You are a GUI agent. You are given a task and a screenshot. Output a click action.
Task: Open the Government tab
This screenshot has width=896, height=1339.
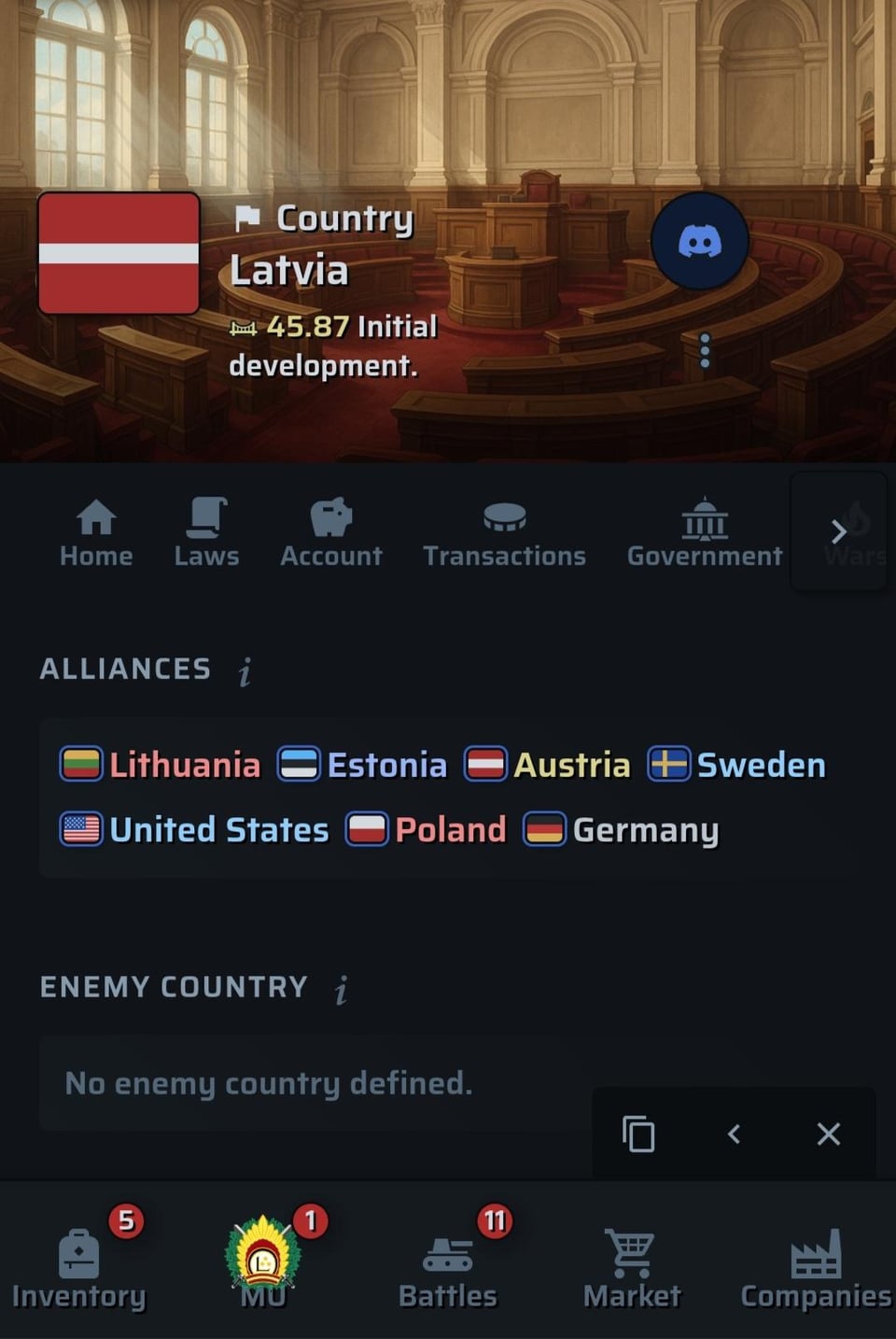[705, 534]
